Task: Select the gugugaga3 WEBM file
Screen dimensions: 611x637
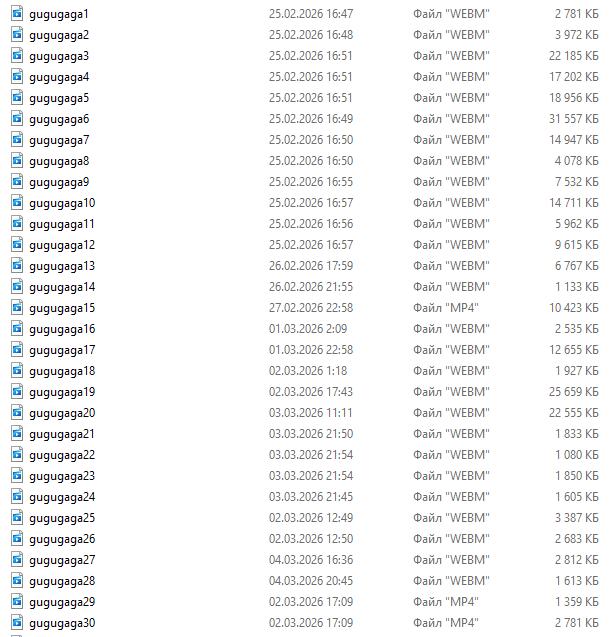Action: click(x=59, y=56)
